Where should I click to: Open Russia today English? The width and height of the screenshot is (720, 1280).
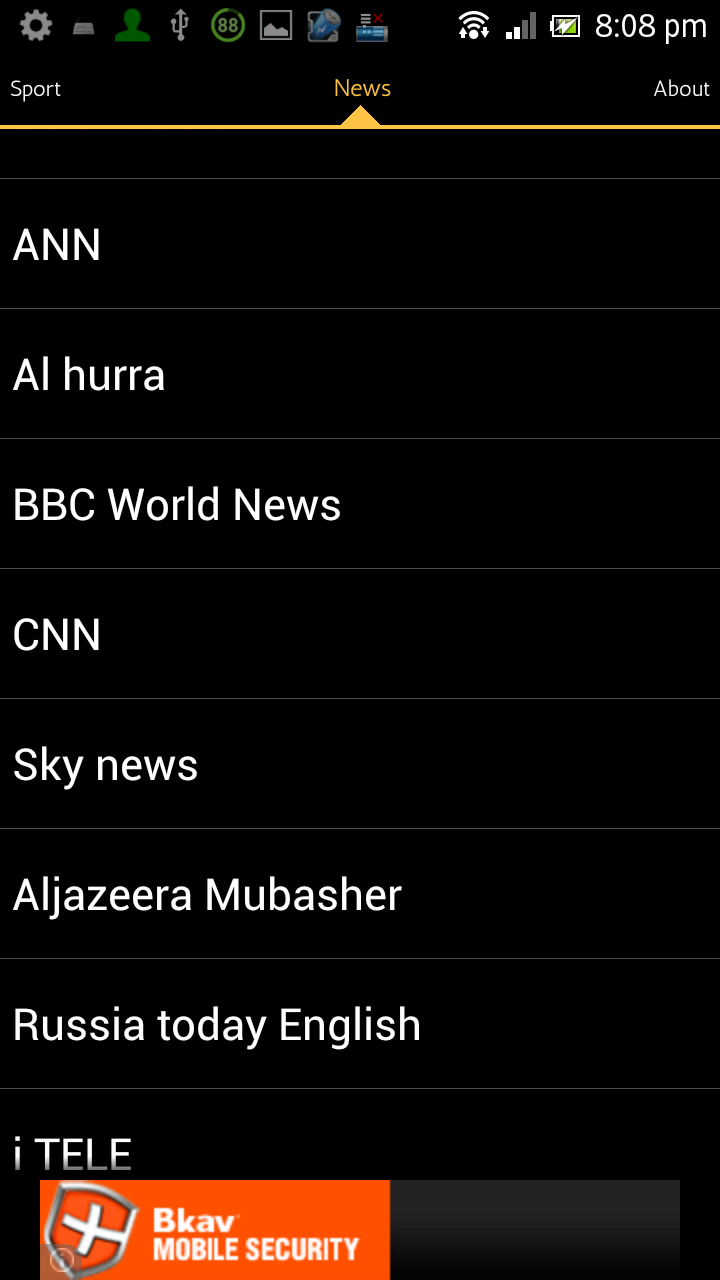tap(360, 1025)
